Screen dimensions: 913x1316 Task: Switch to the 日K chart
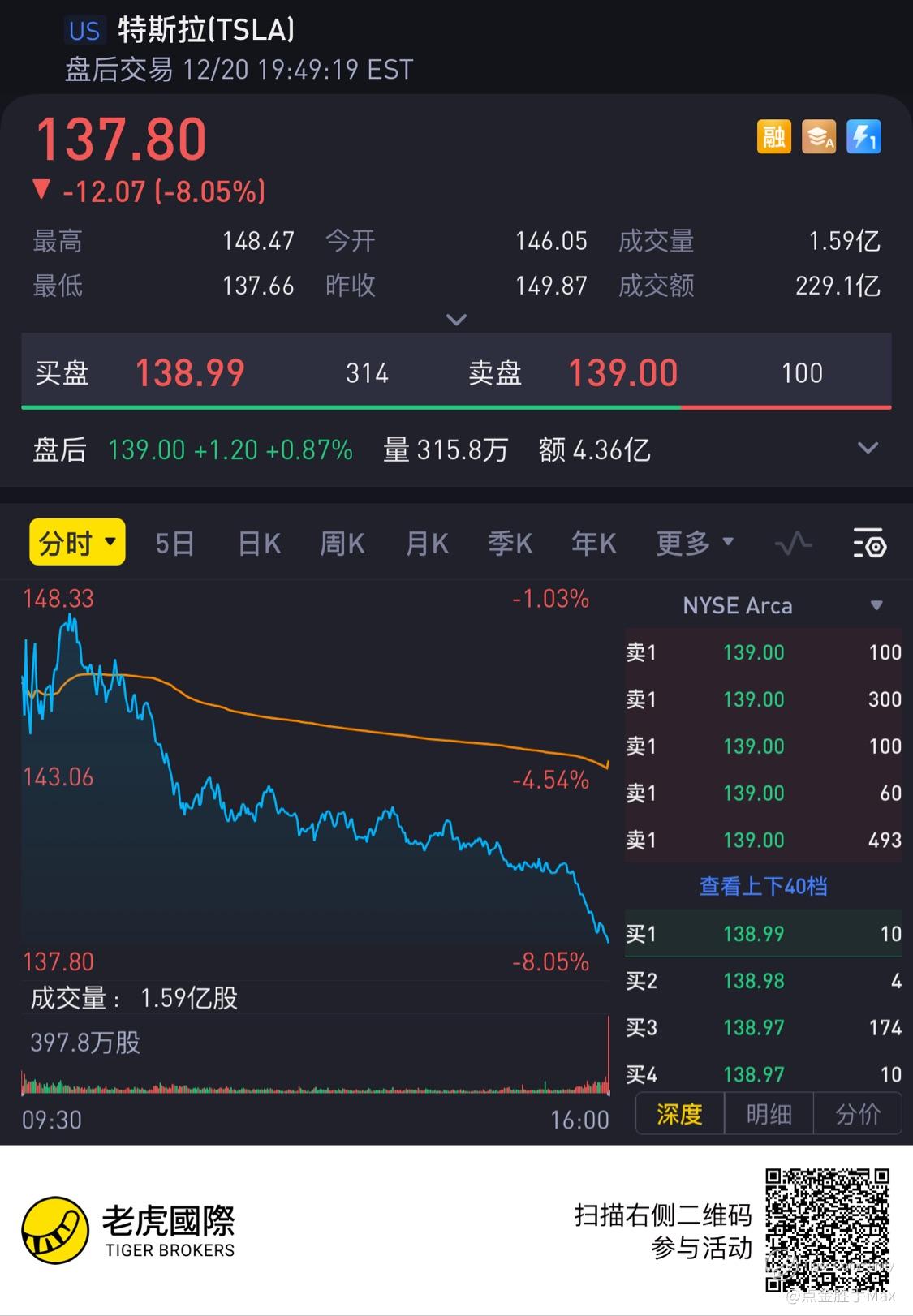pyautogui.click(x=259, y=543)
